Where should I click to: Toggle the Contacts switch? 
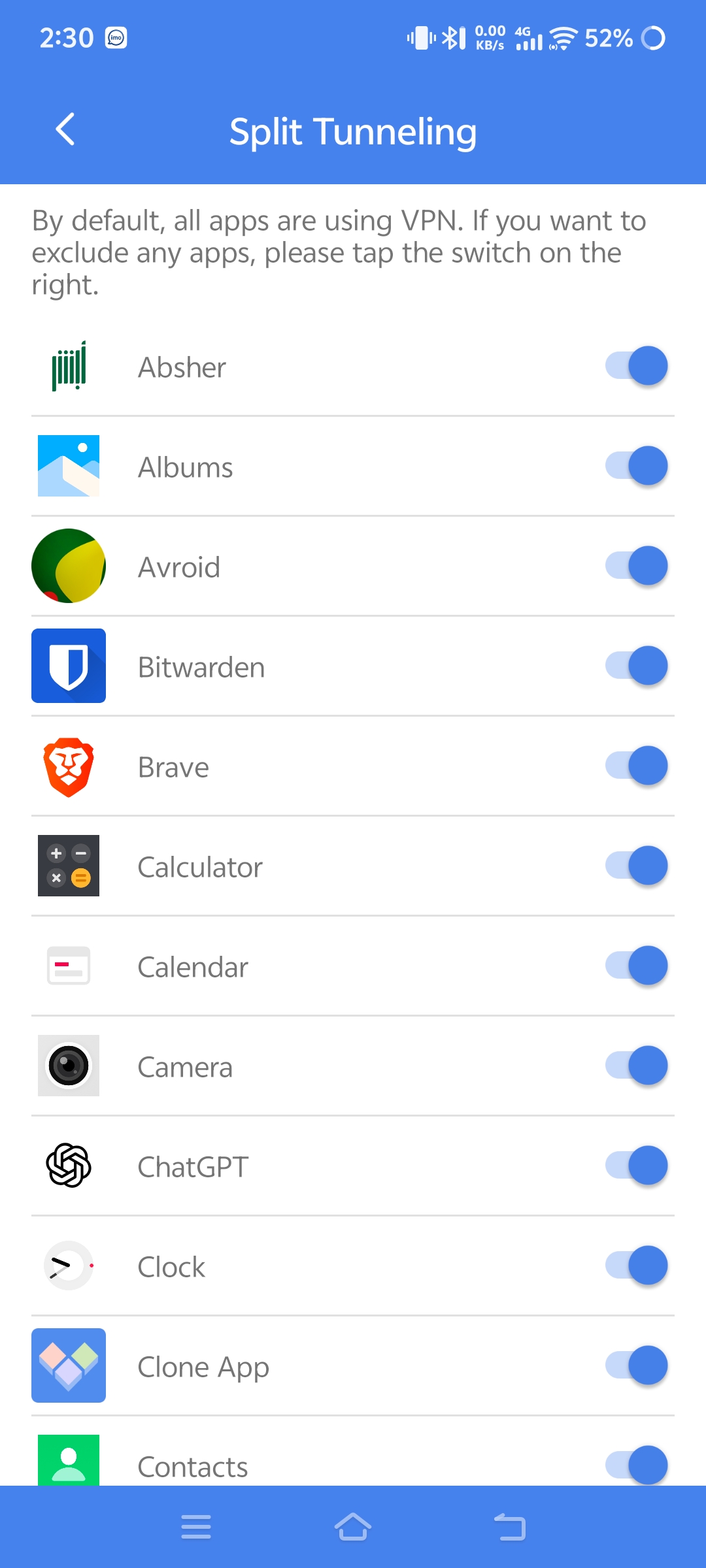636,1465
